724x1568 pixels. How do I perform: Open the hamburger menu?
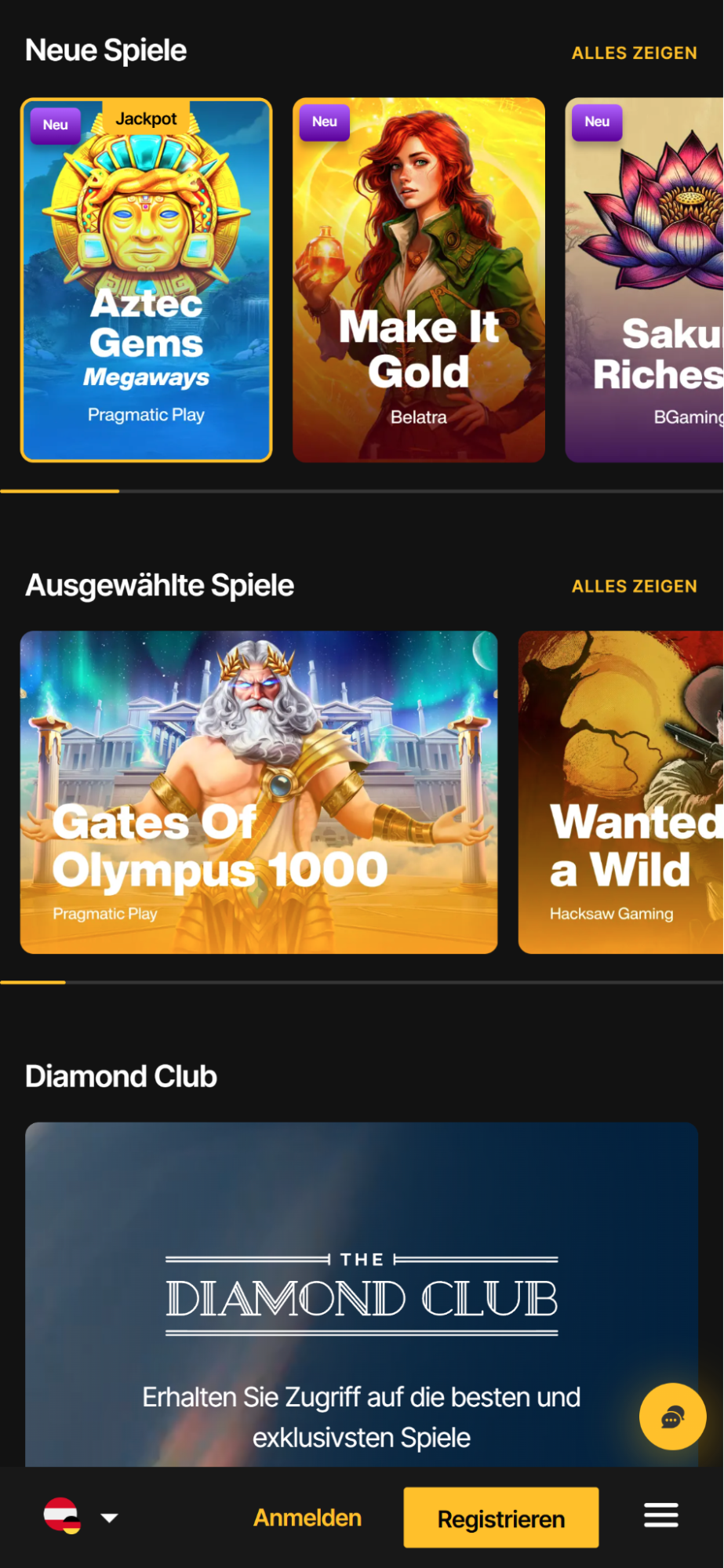pos(661,1515)
